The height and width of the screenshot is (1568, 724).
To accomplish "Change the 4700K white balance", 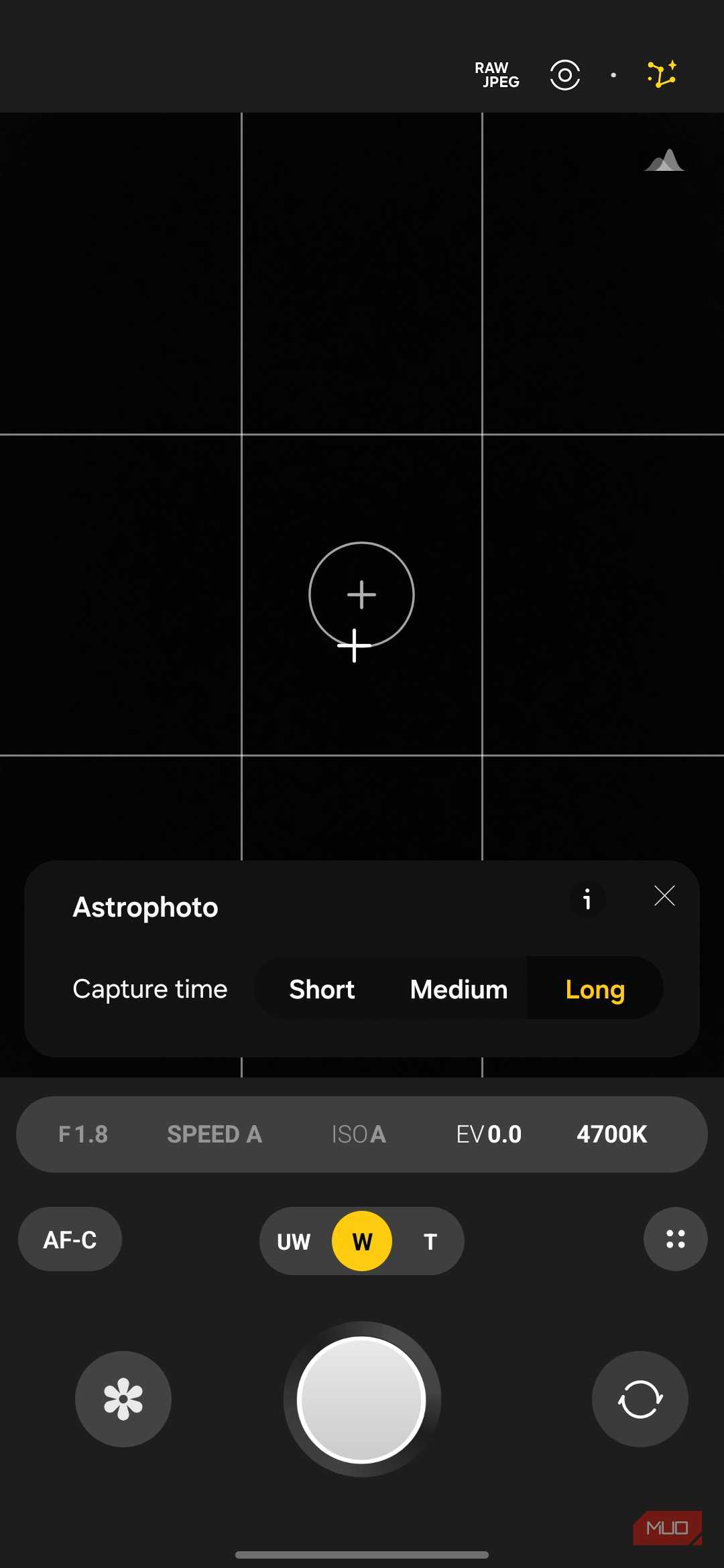I will pyautogui.click(x=611, y=1134).
